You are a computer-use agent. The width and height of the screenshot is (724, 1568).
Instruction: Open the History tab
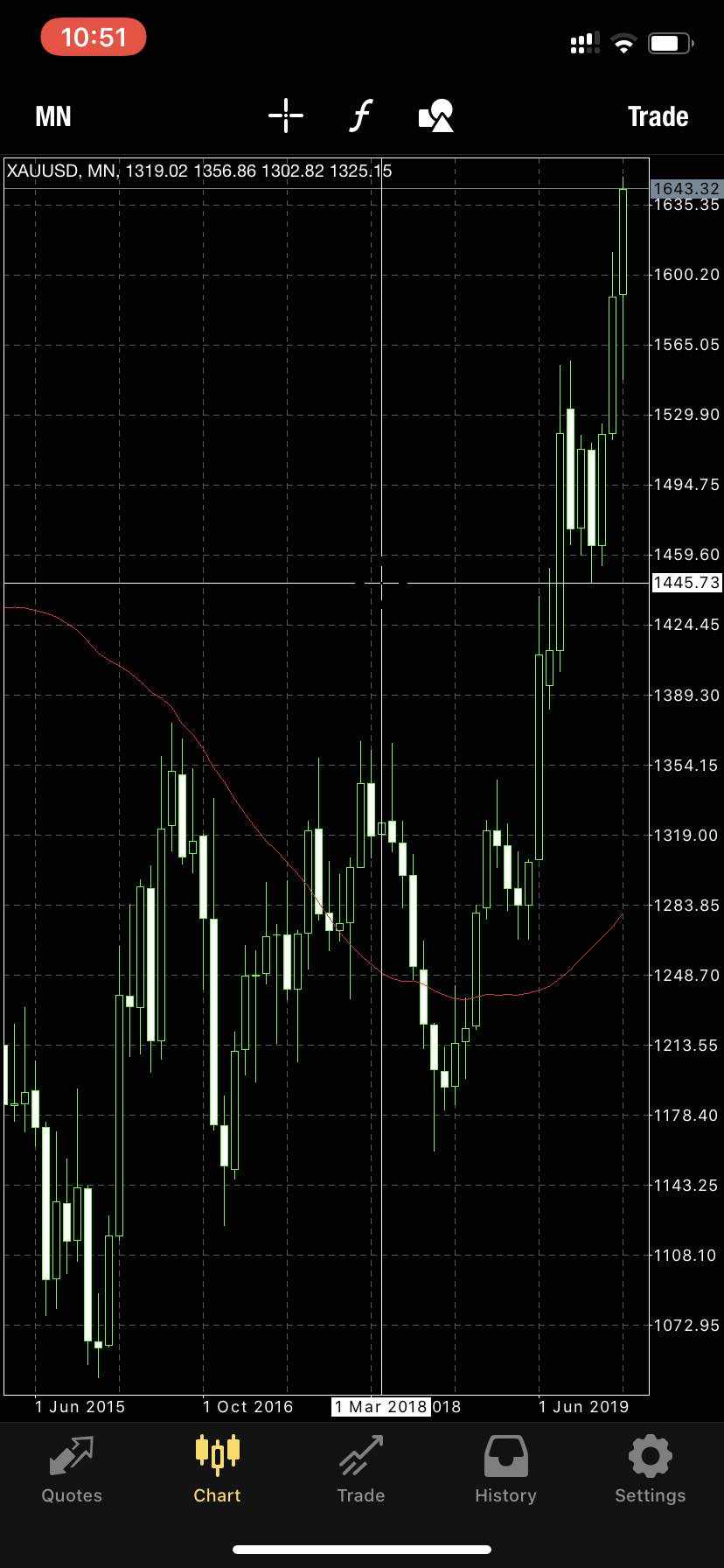tap(505, 1470)
